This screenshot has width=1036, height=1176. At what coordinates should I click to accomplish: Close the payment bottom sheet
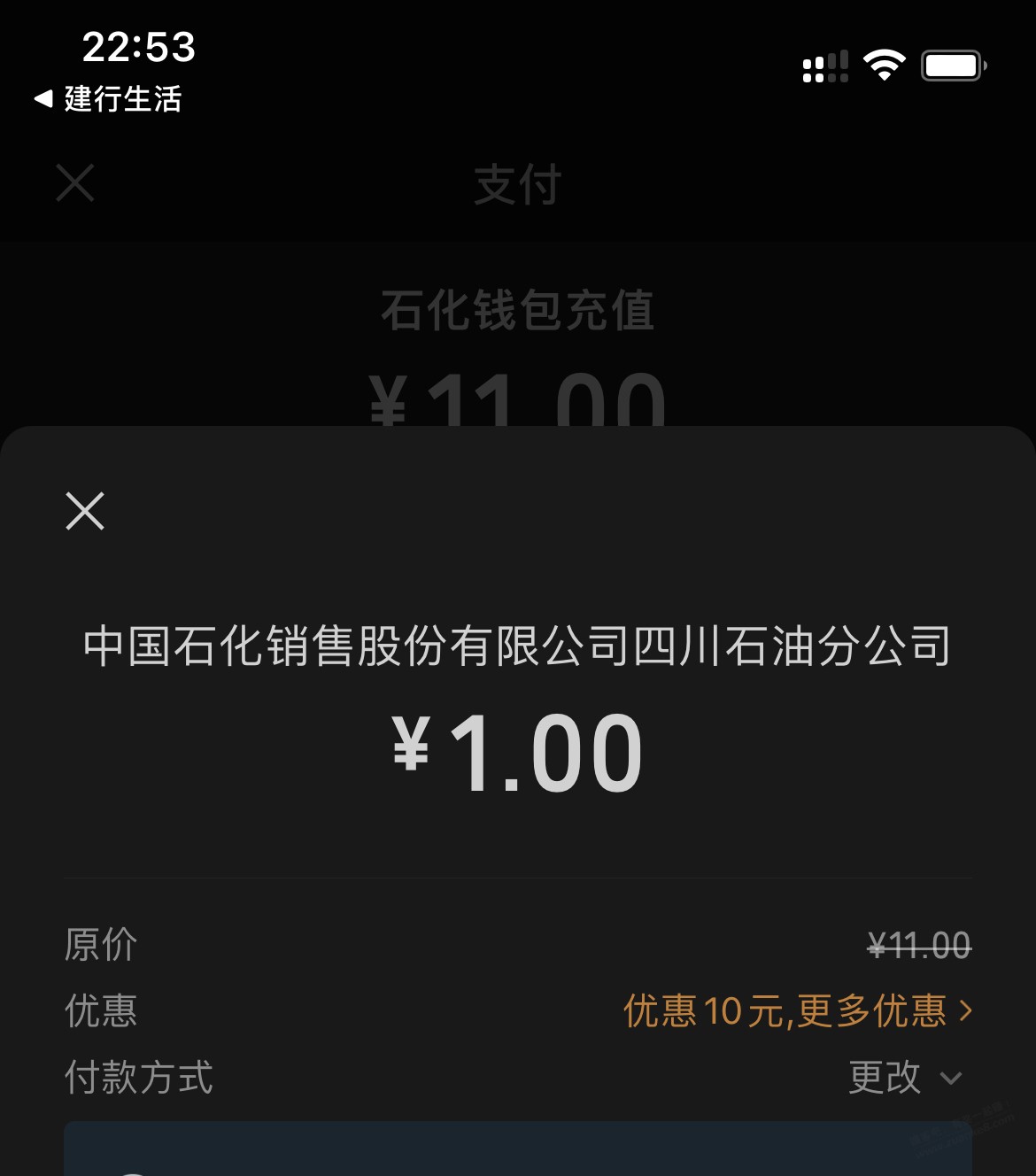85,511
